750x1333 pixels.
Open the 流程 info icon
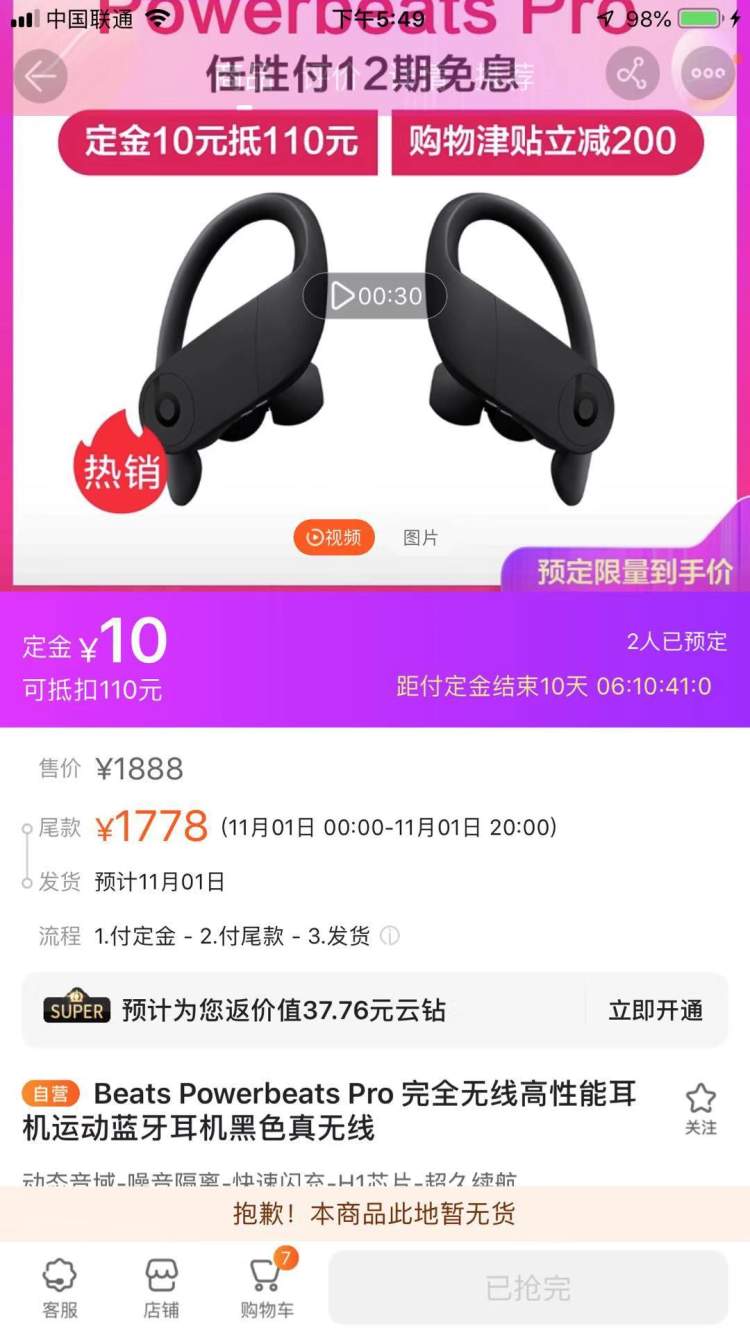(390, 936)
